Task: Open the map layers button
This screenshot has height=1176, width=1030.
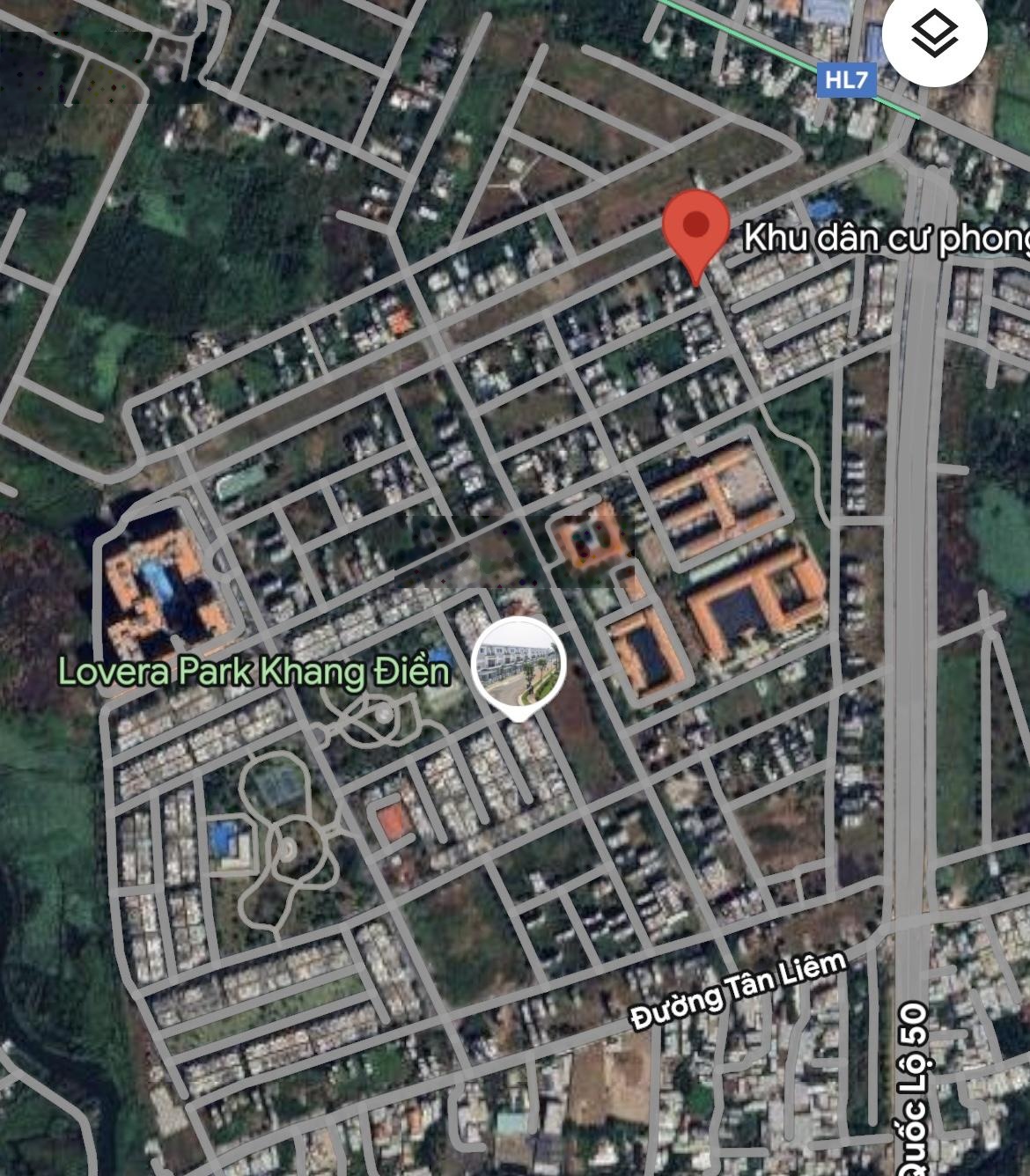Action: [934, 35]
